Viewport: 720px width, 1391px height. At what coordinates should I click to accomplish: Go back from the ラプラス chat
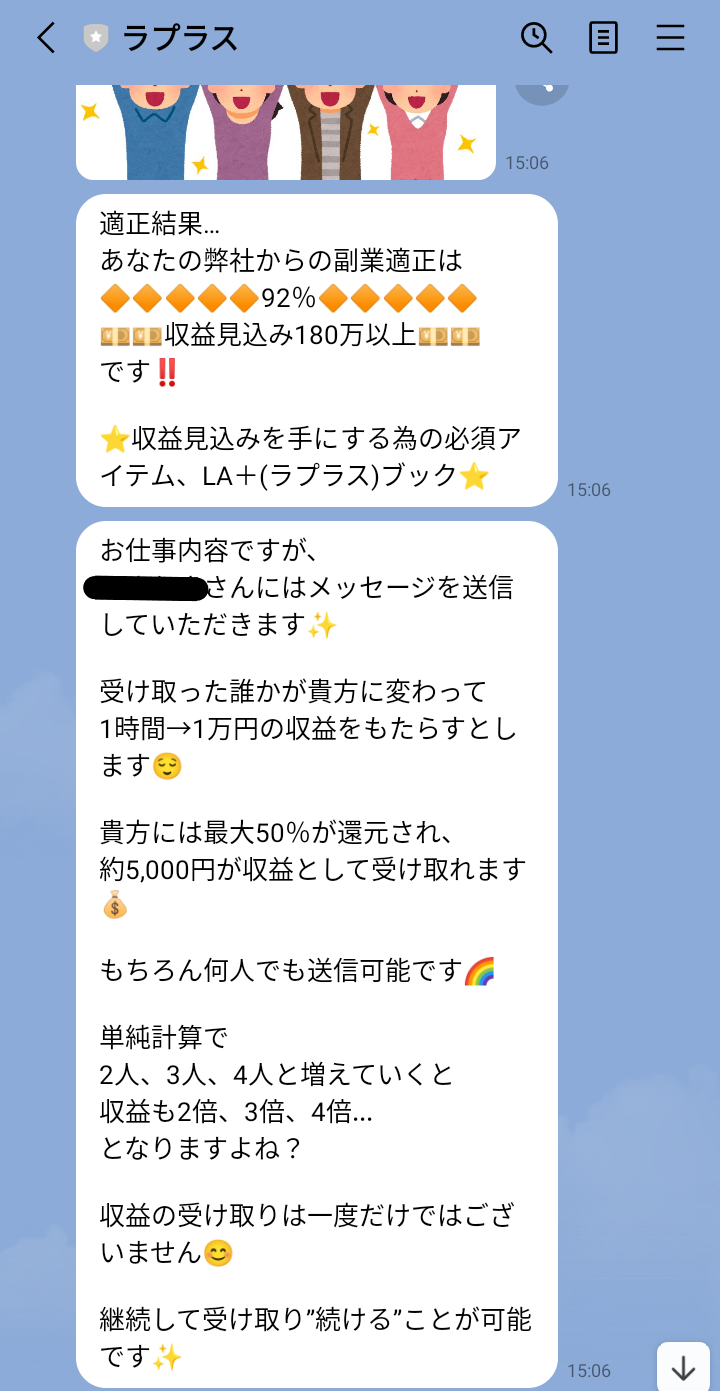(x=46, y=39)
